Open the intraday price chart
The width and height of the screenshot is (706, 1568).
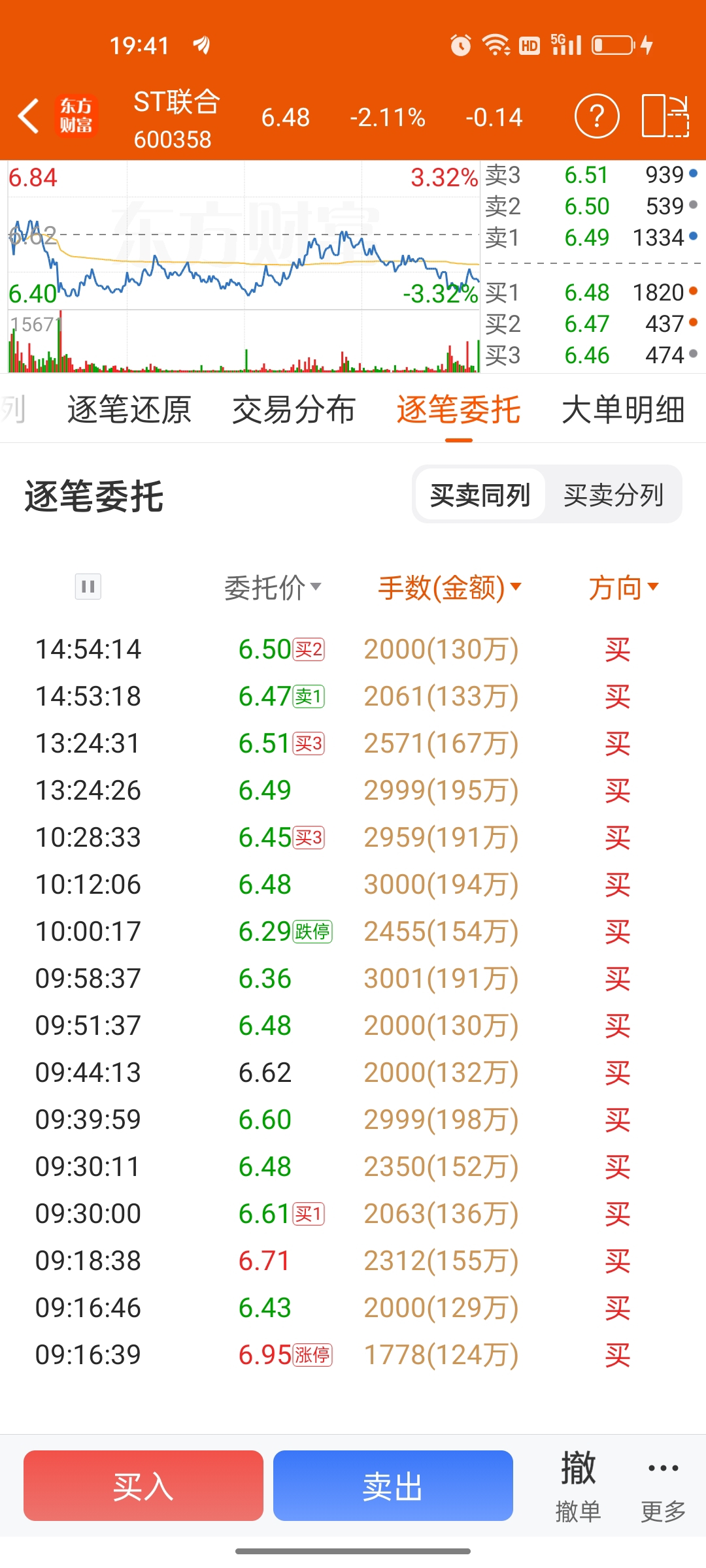pos(243,261)
